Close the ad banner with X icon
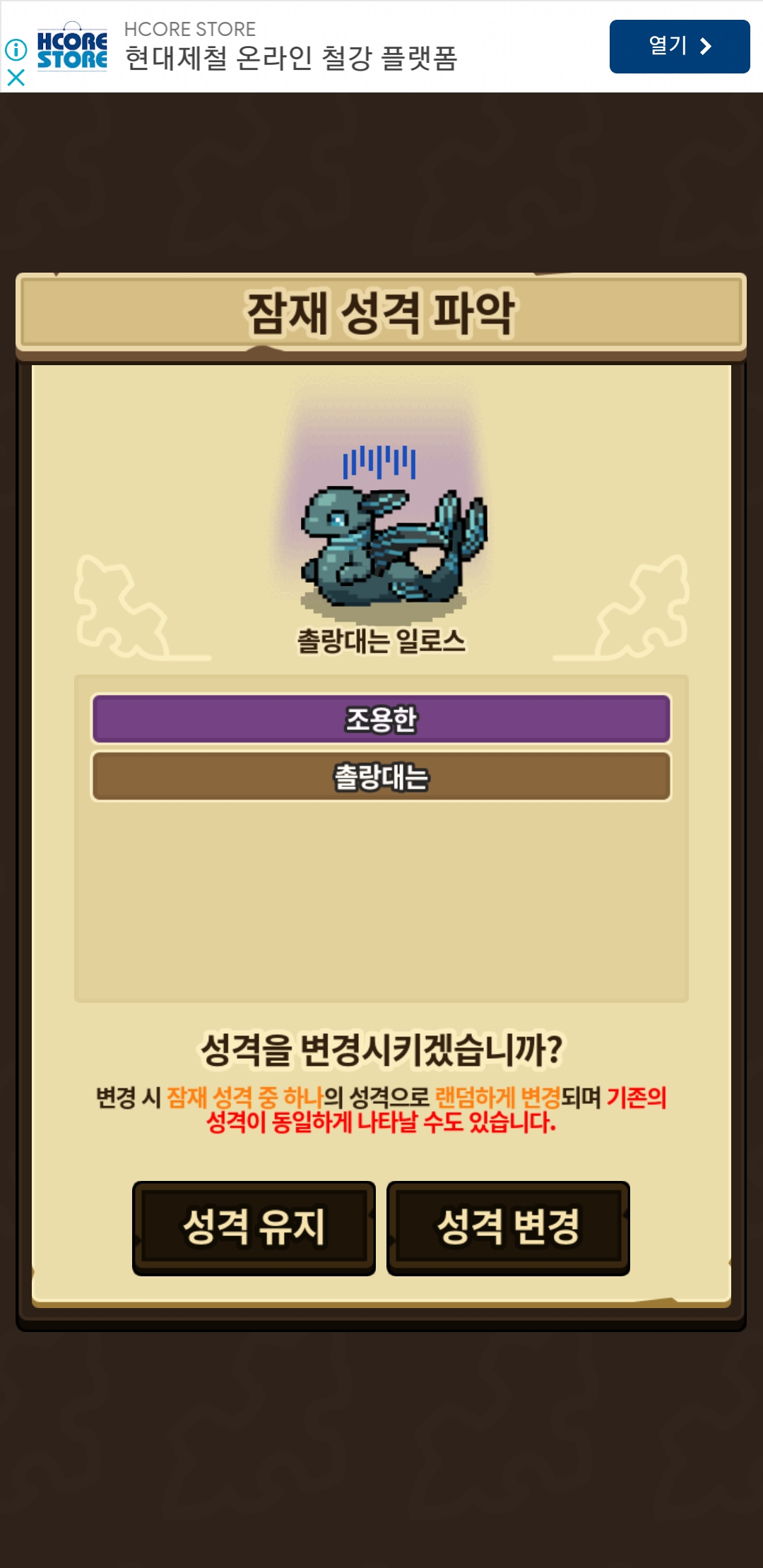763x1568 pixels. [16, 78]
